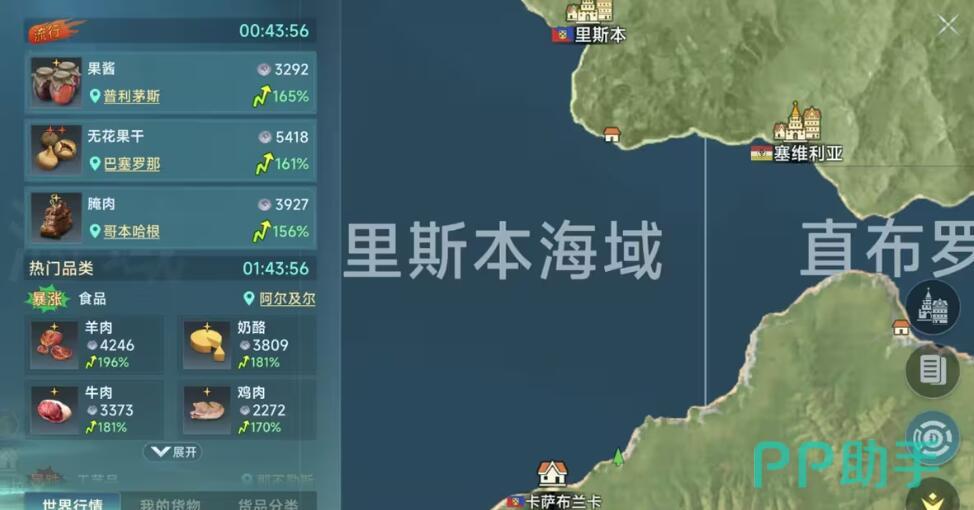Expand the 热门品类 list with 展开
The height and width of the screenshot is (510, 974).
tap(171, 452)
